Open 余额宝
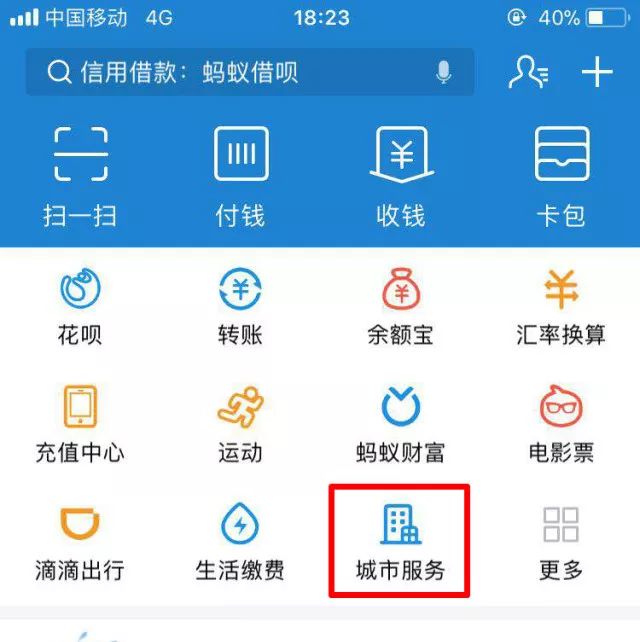This screenshot has height=642, width=640. click(401, 306)
